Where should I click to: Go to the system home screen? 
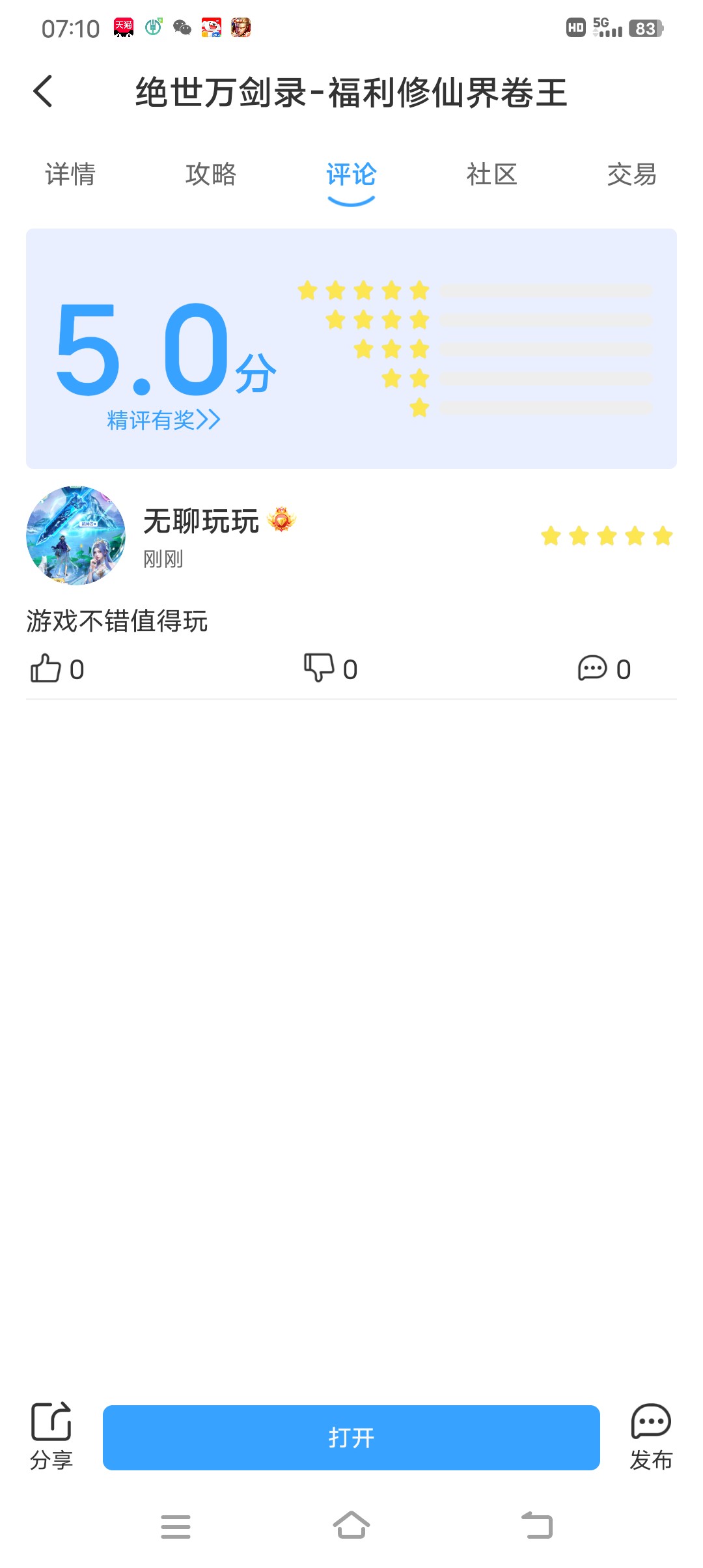[351, 1525]
